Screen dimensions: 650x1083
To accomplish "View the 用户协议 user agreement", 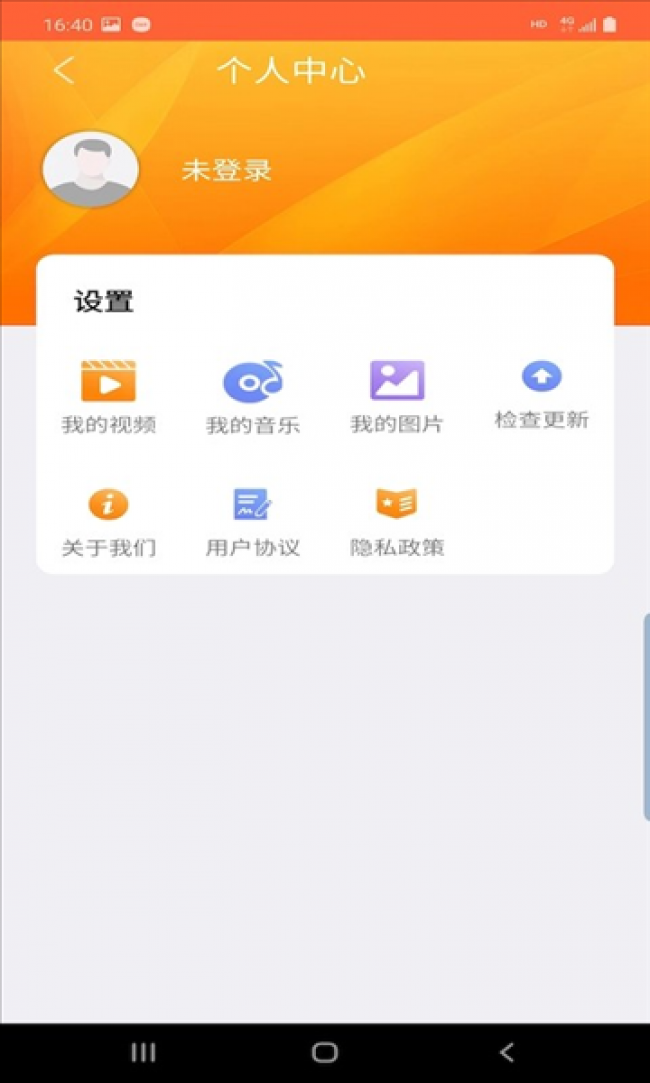I will tap(253, 521).
